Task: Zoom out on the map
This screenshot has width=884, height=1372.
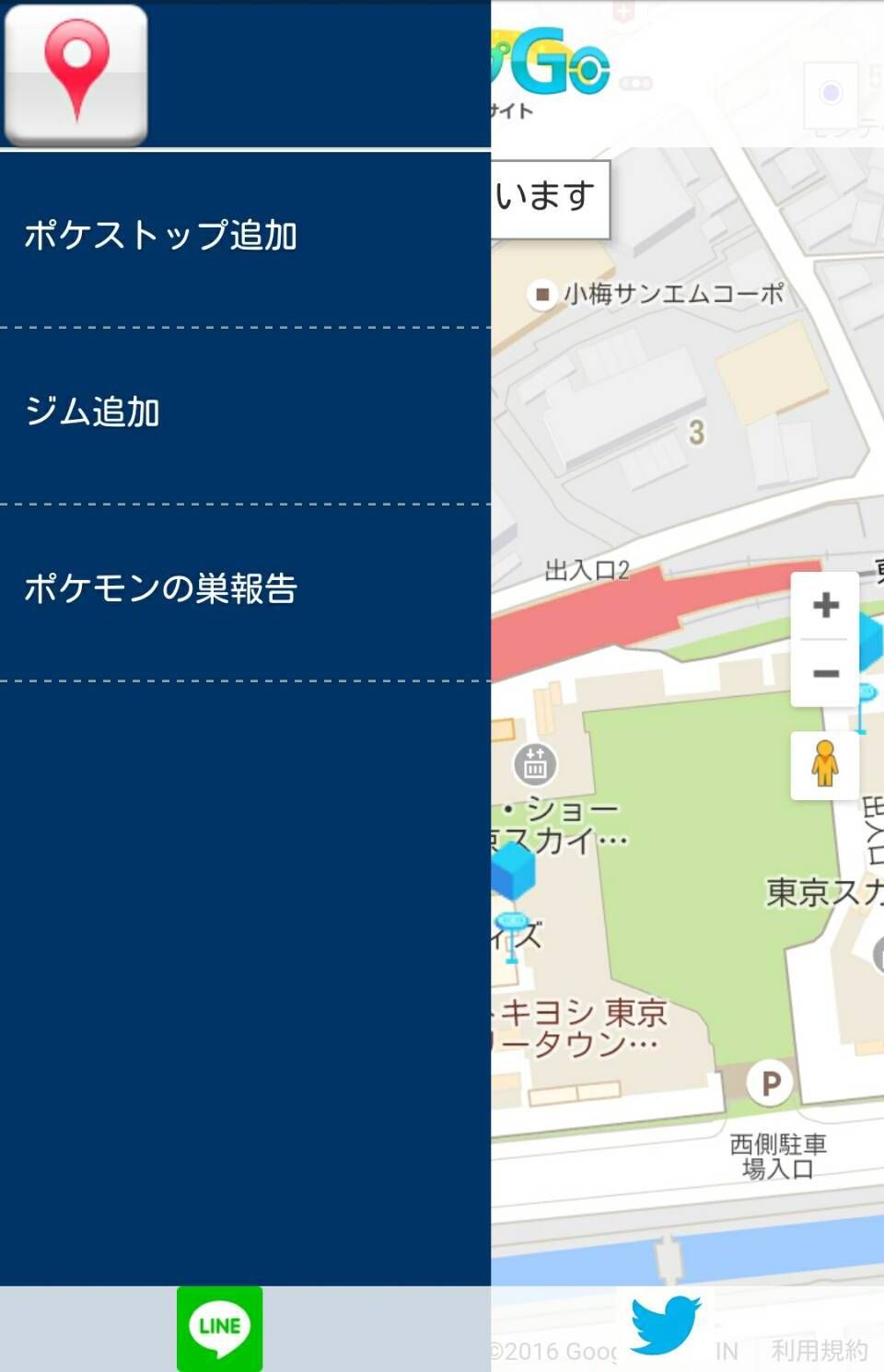Action: click(825, 673)
